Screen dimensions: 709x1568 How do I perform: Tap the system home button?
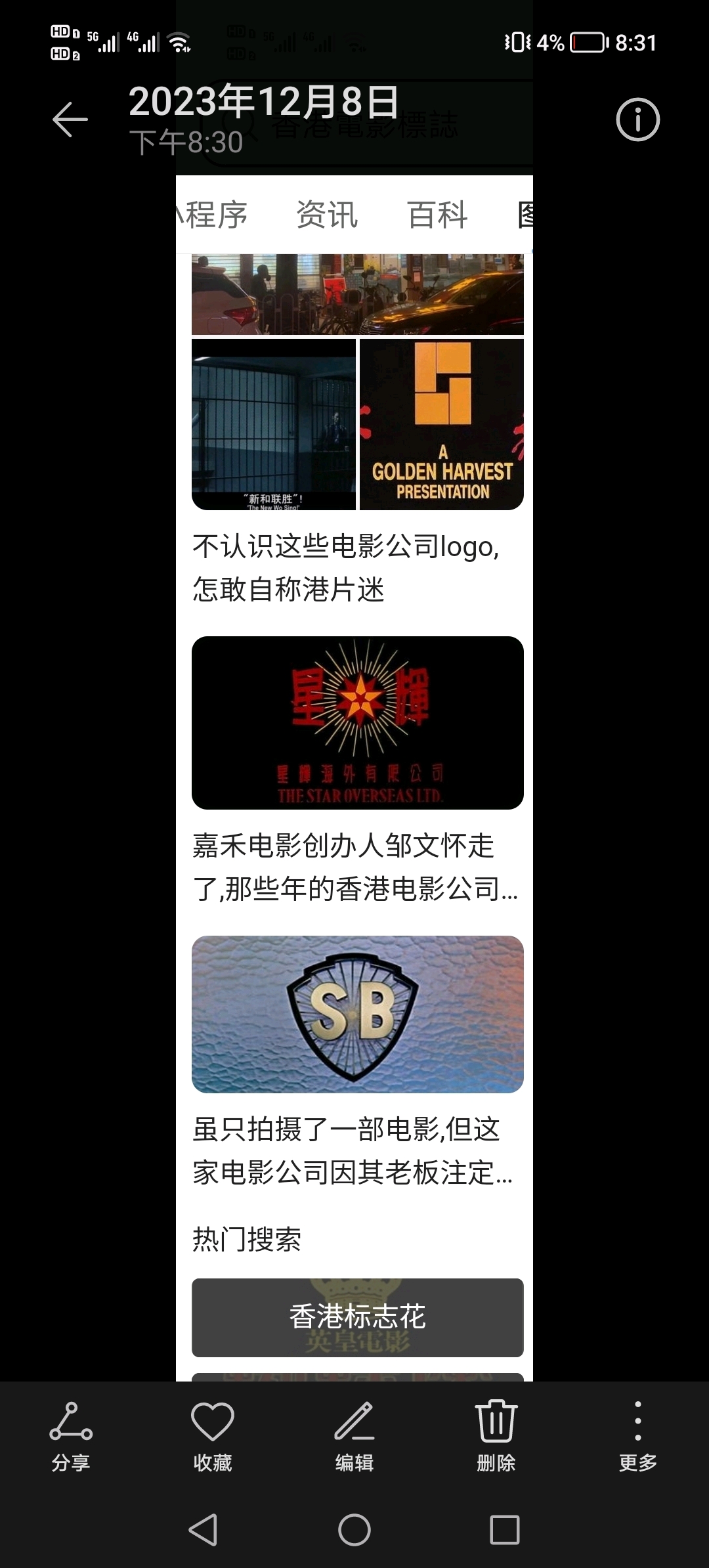point(354,1530)
